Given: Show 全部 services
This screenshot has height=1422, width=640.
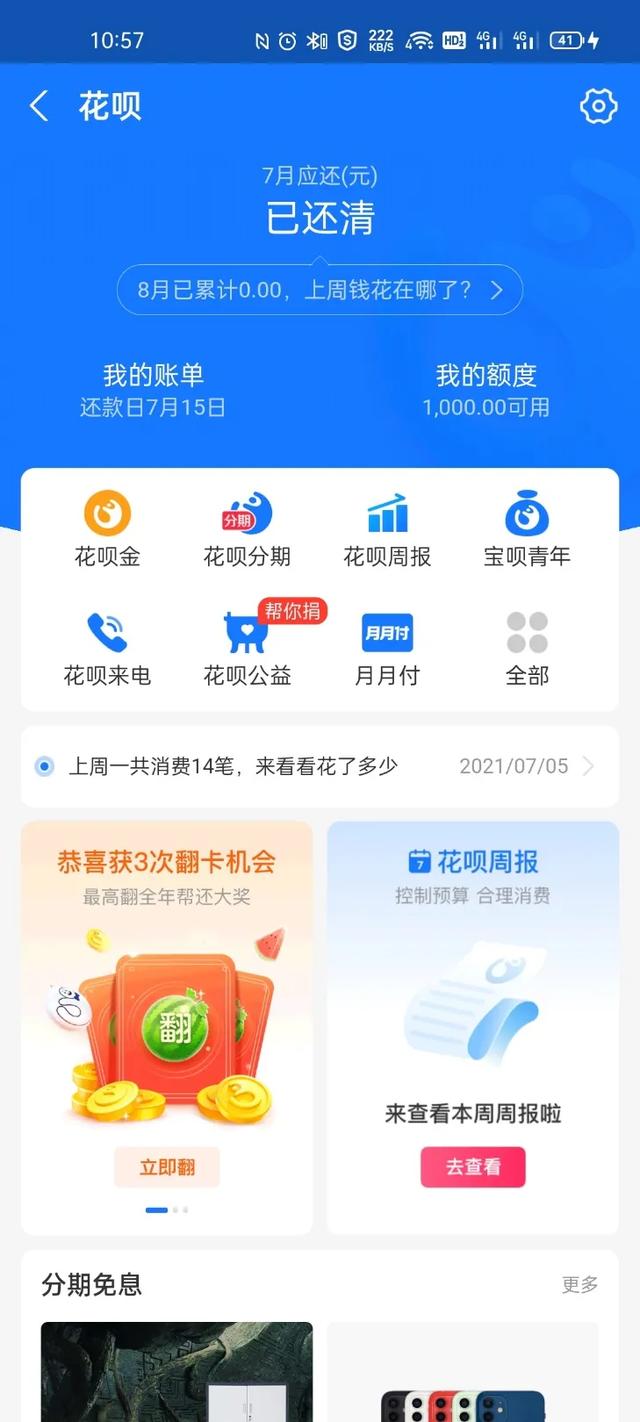Looking at the screenshot, I should click(527, 649).
